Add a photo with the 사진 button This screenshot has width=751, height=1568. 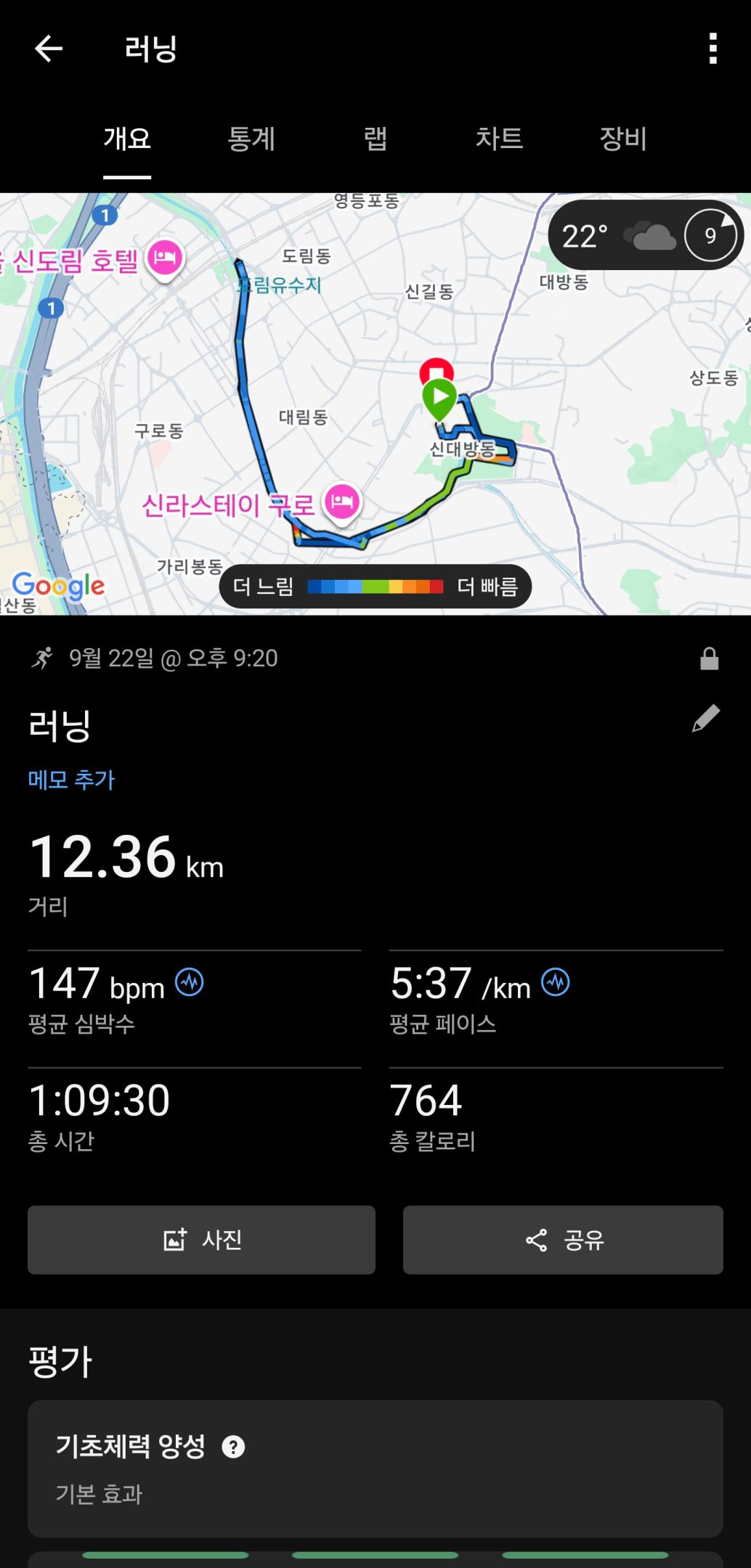click(201, 1240)
